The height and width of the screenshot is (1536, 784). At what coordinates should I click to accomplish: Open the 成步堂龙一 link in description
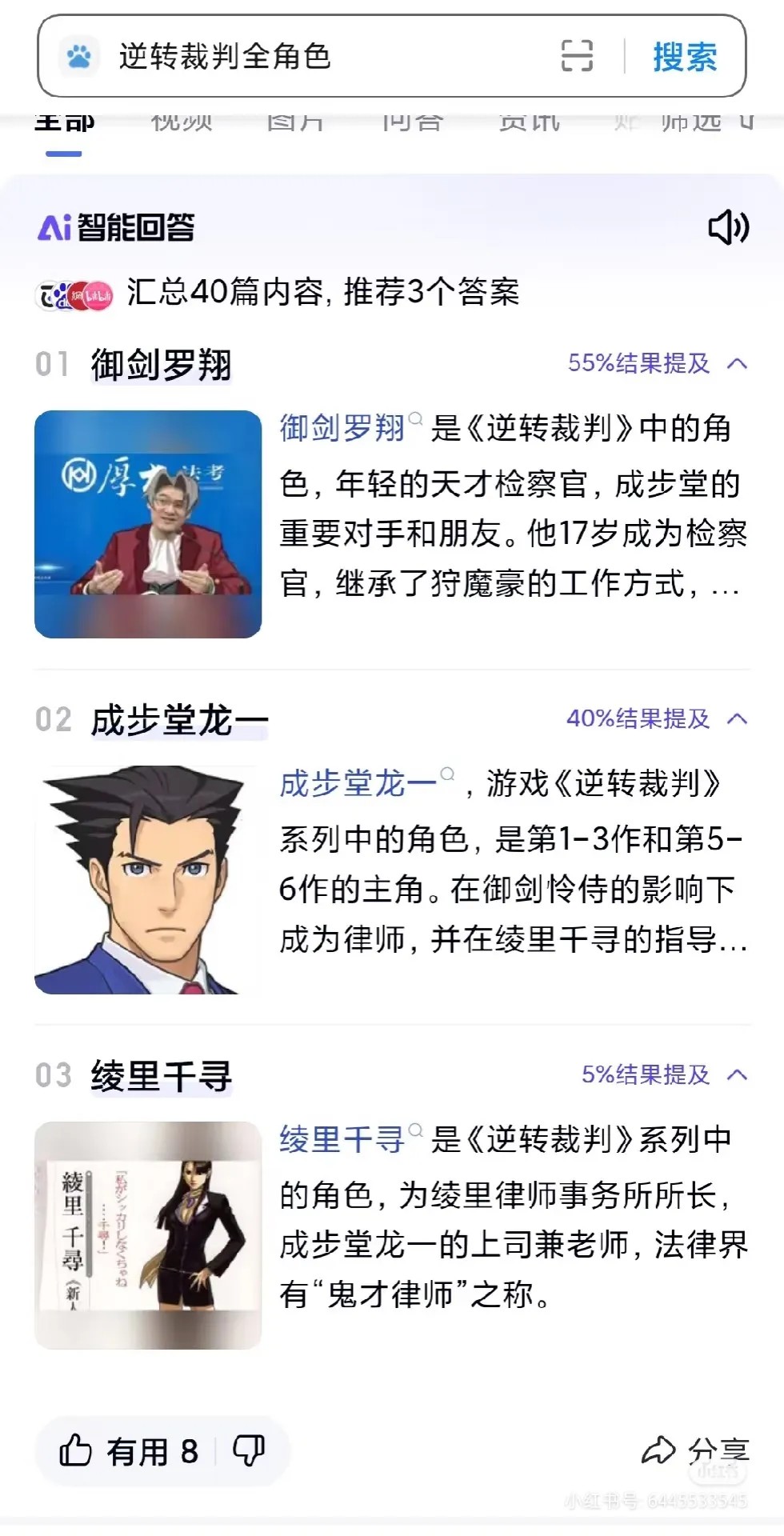click(358, 783)
